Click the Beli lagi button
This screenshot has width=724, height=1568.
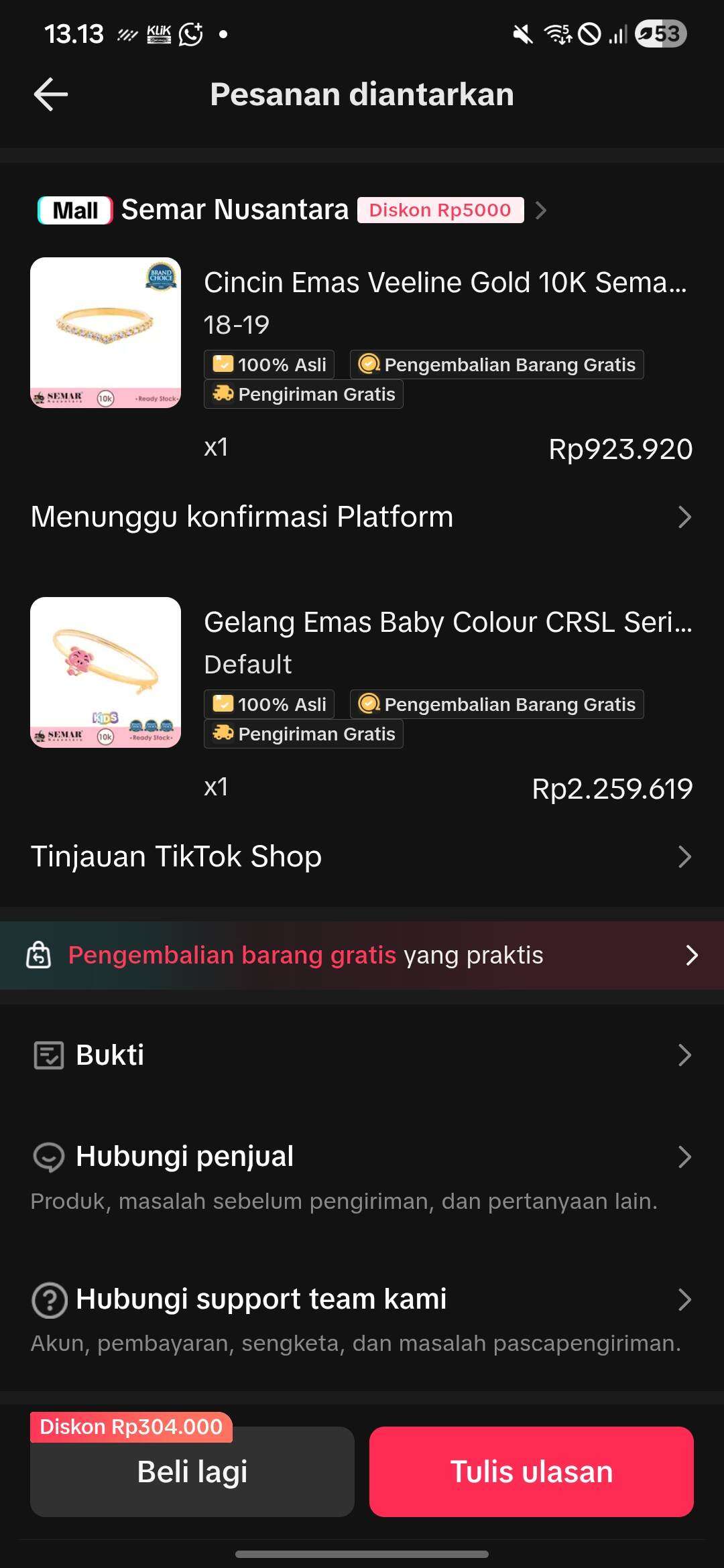point(192,1471)
